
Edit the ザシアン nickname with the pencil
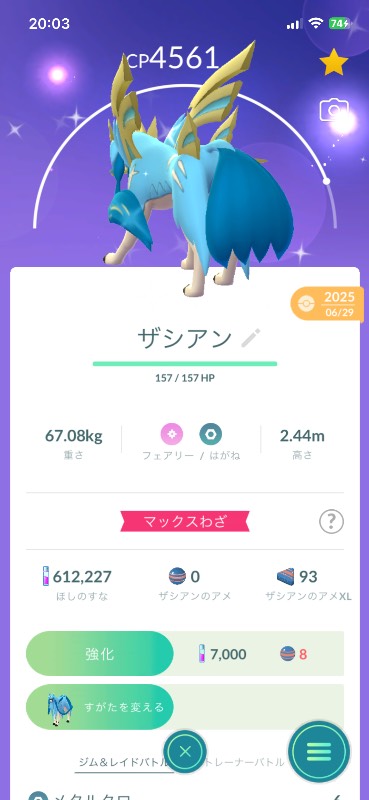pyautogui.click(x=251, y=338)
